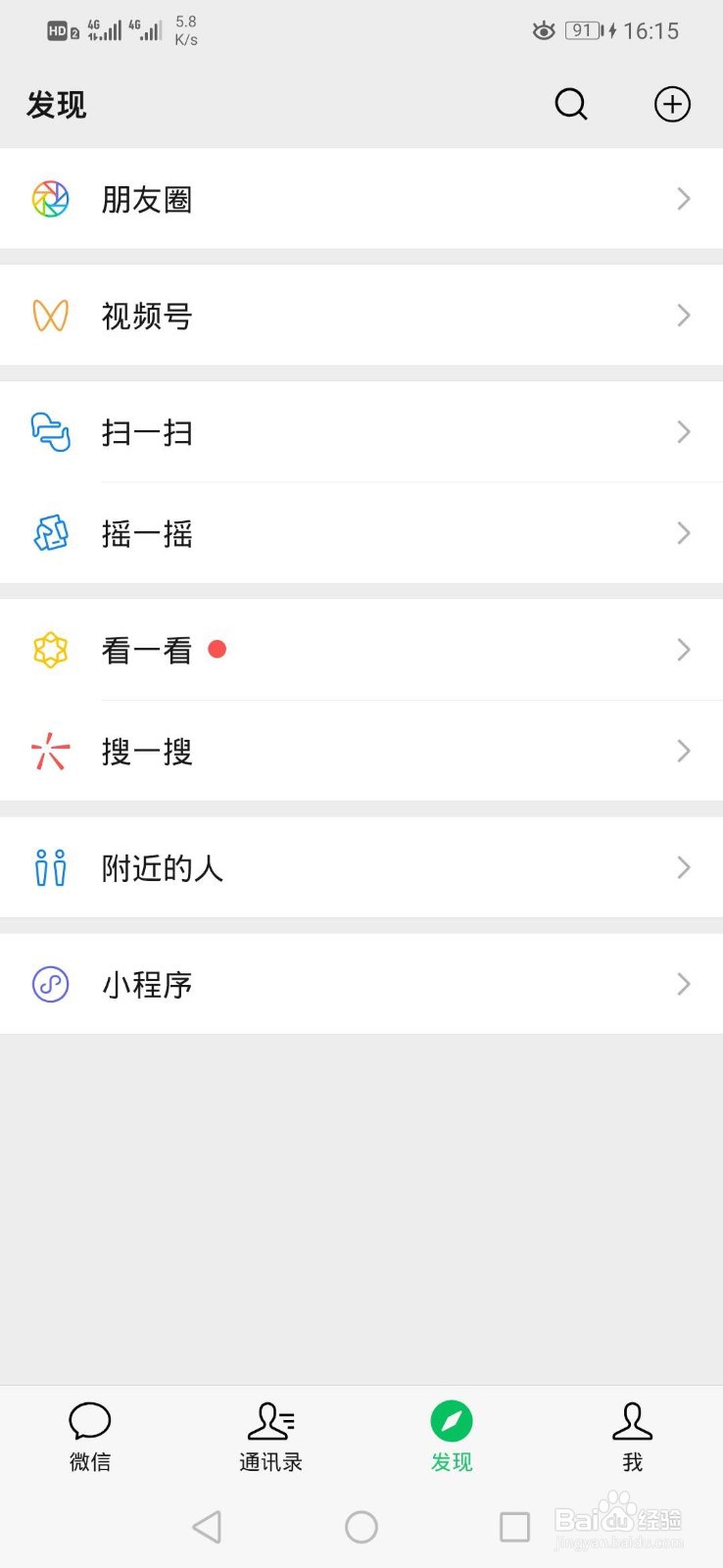Tap the 摇一摇 (Shake) icon

tap(50, 533)
